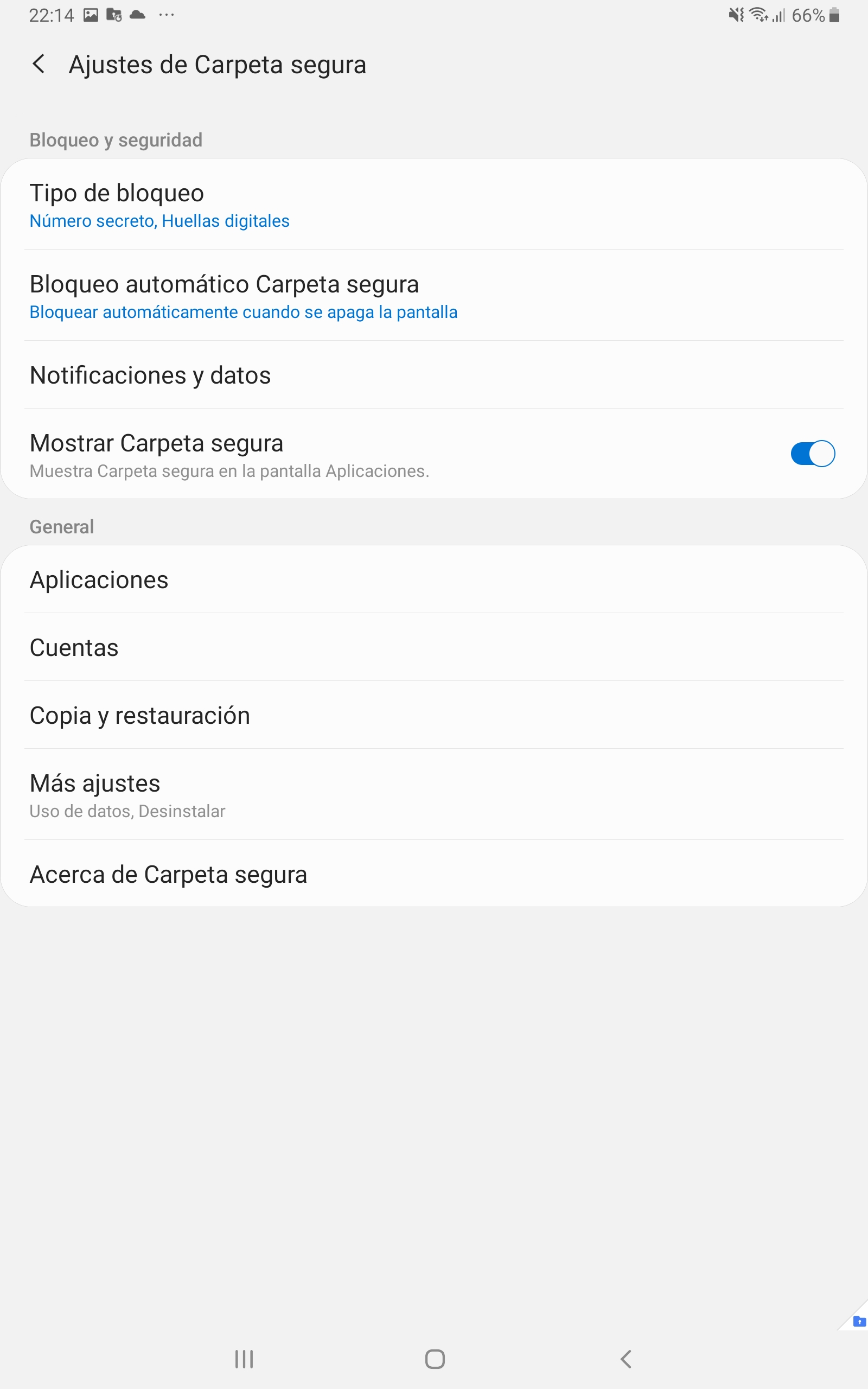Open Más ajustes
The image size is (868, 1389).
tap(434, 795)
